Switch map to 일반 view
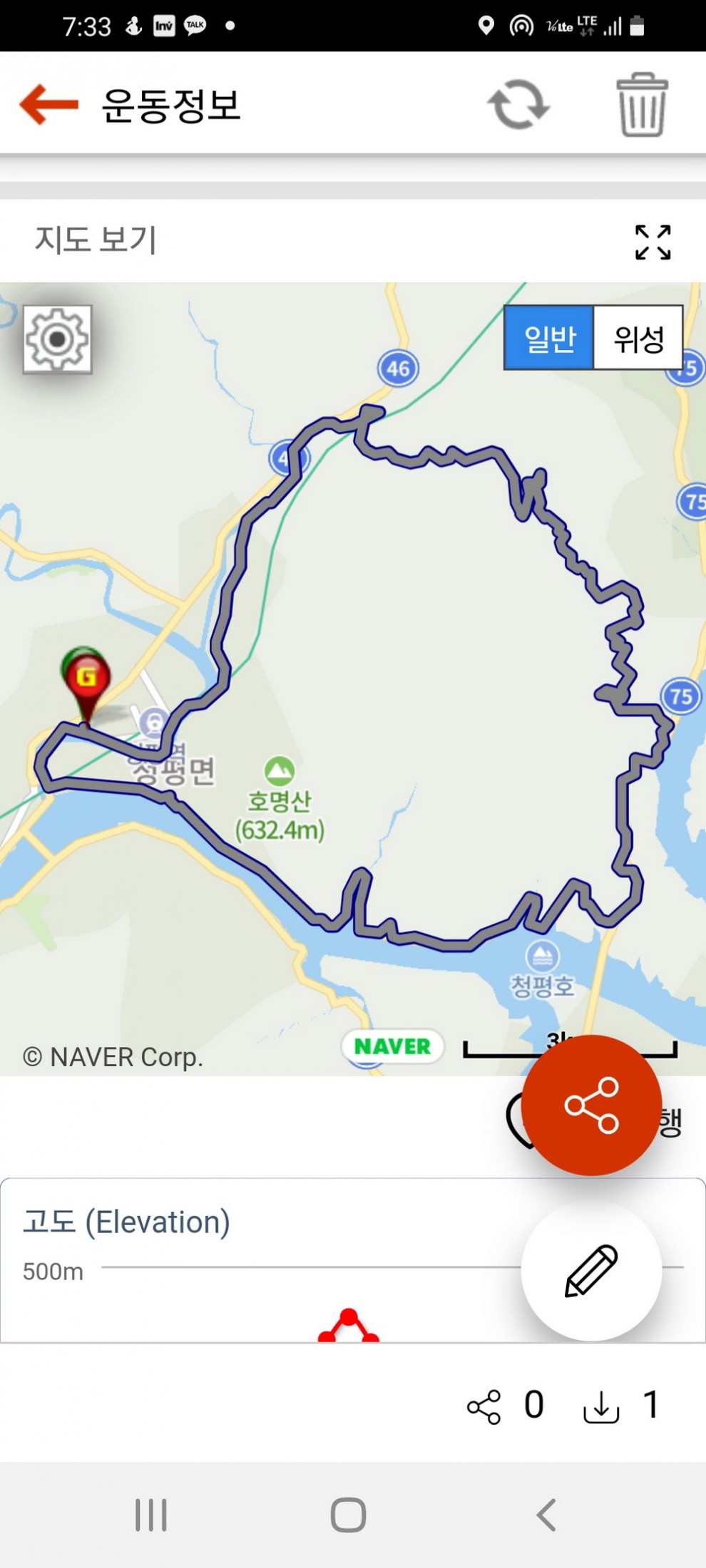Viewport: 706px width, 1568px height. point(549,338)
